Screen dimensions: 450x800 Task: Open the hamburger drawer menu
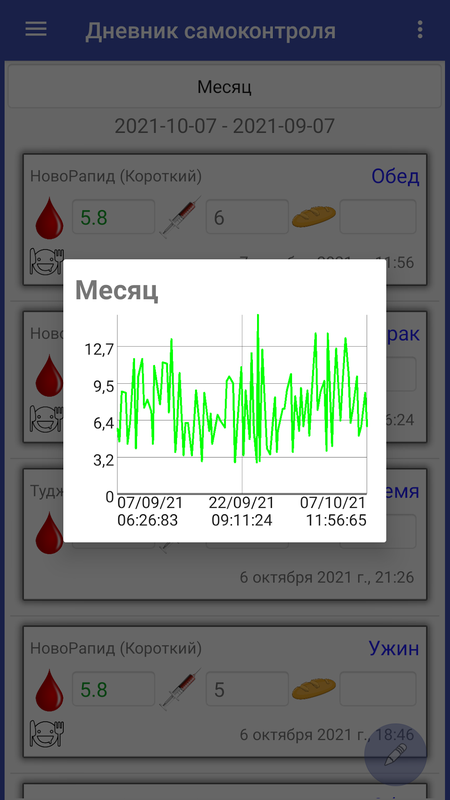pyautogui.click(x=36, y=30)
